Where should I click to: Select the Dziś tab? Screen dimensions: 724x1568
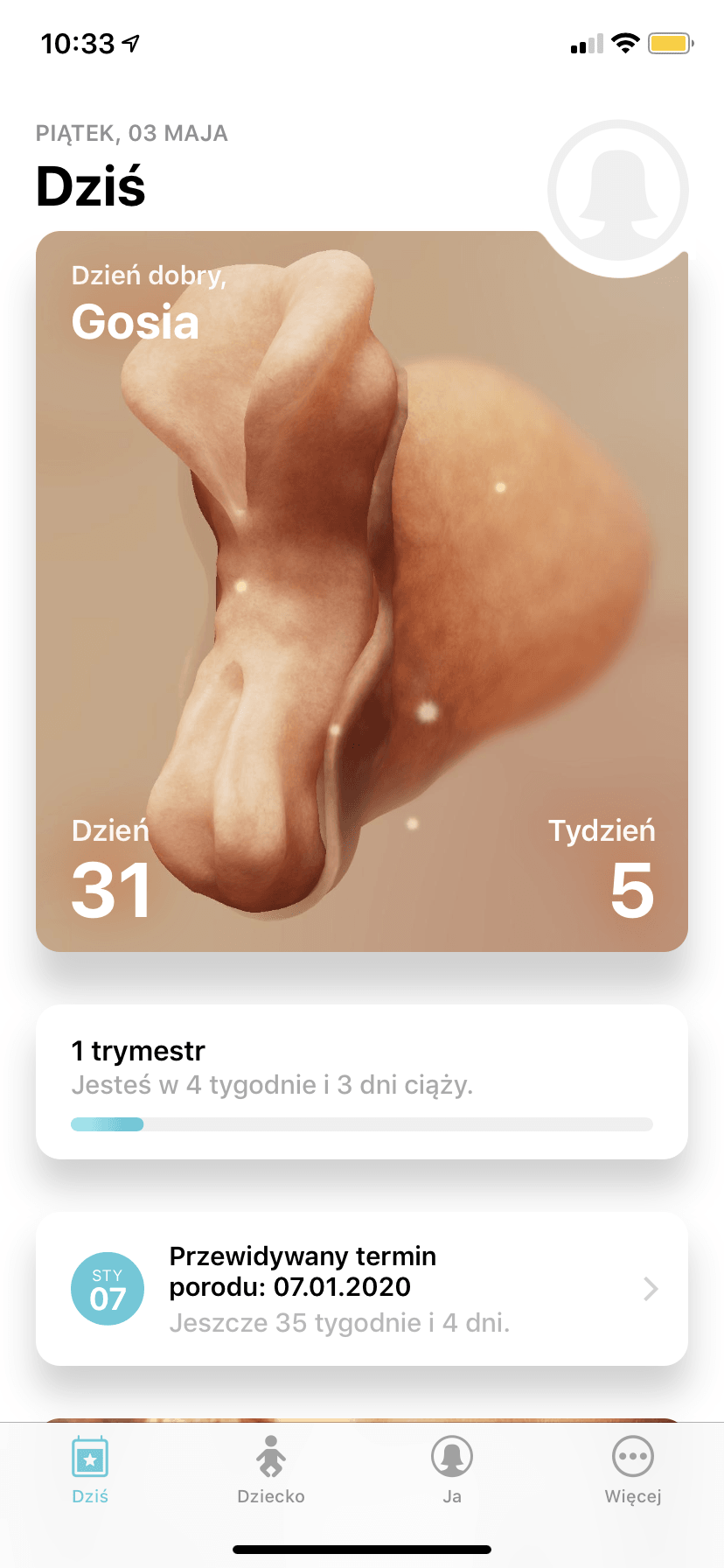[90, 1470]
